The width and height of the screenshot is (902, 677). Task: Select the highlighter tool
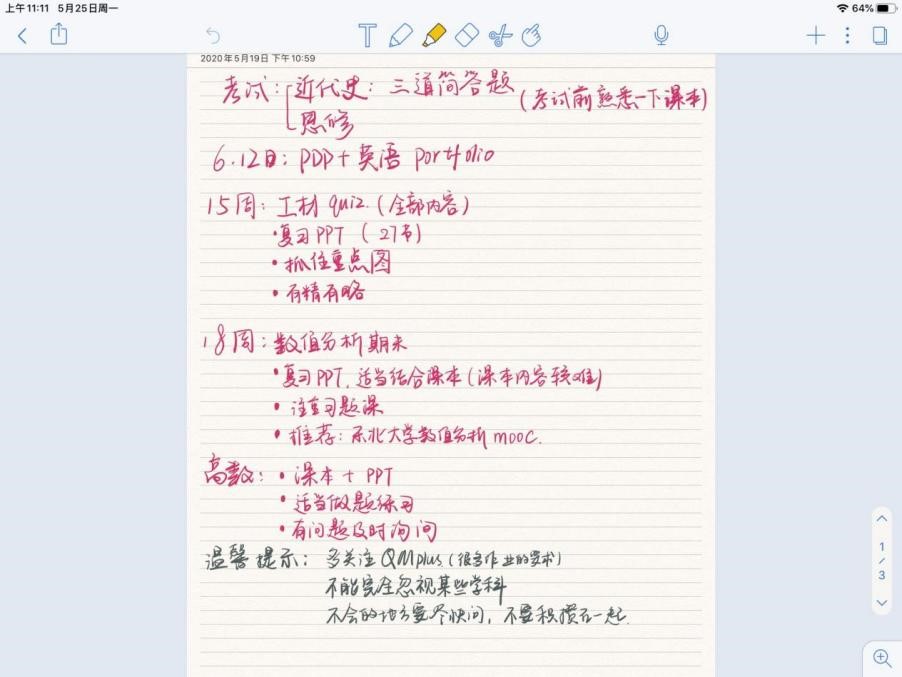coord(433,35)
